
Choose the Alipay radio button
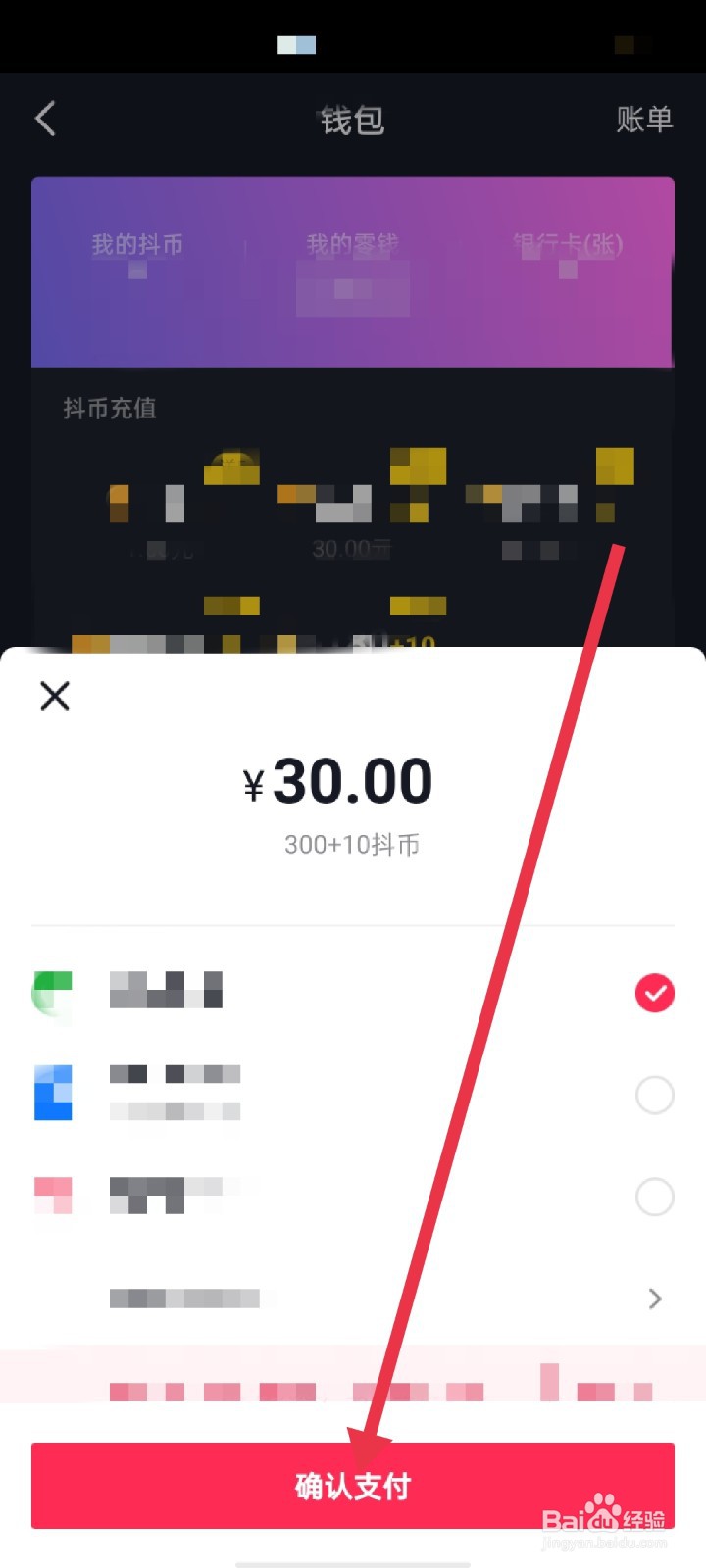click(x=655, y=1095)
